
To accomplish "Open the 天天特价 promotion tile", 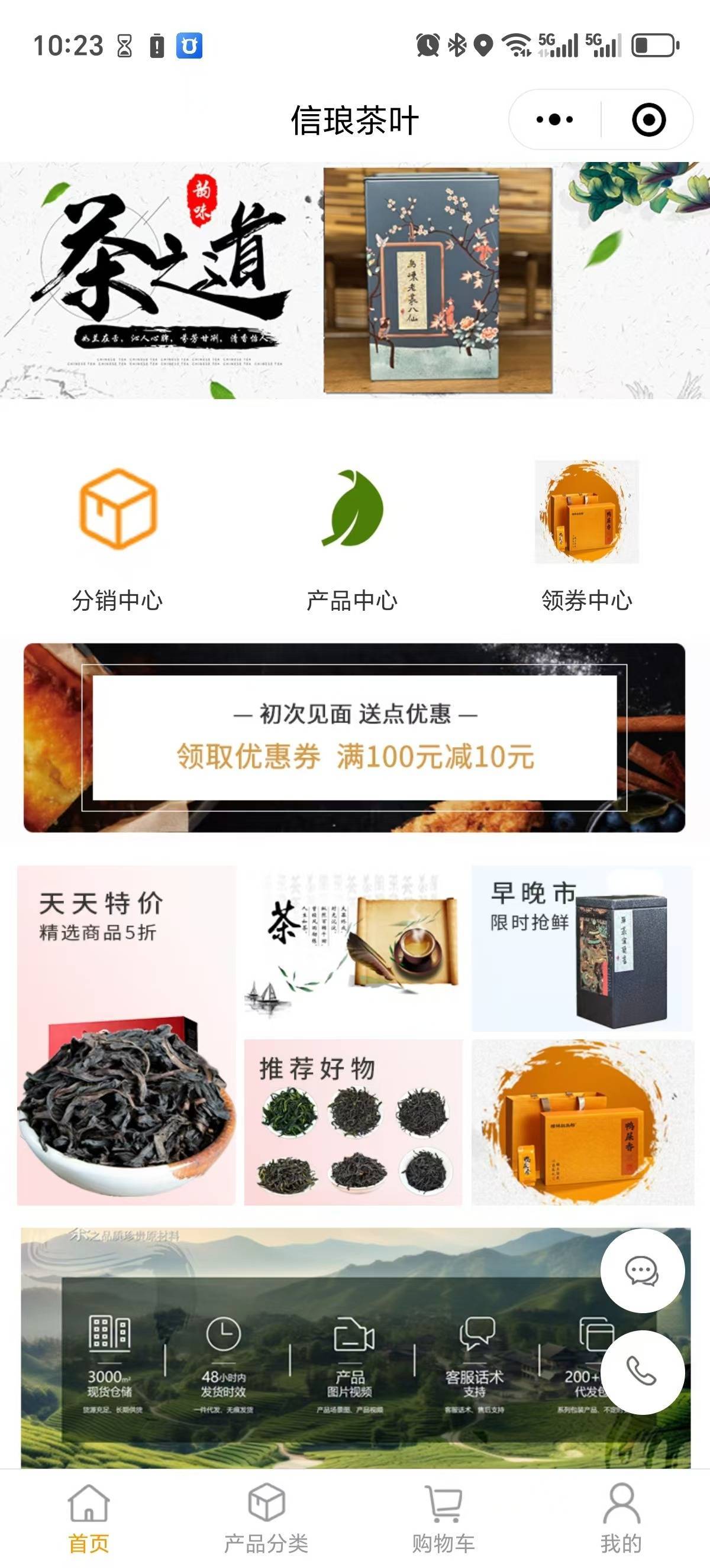I will coord(126,1035).
